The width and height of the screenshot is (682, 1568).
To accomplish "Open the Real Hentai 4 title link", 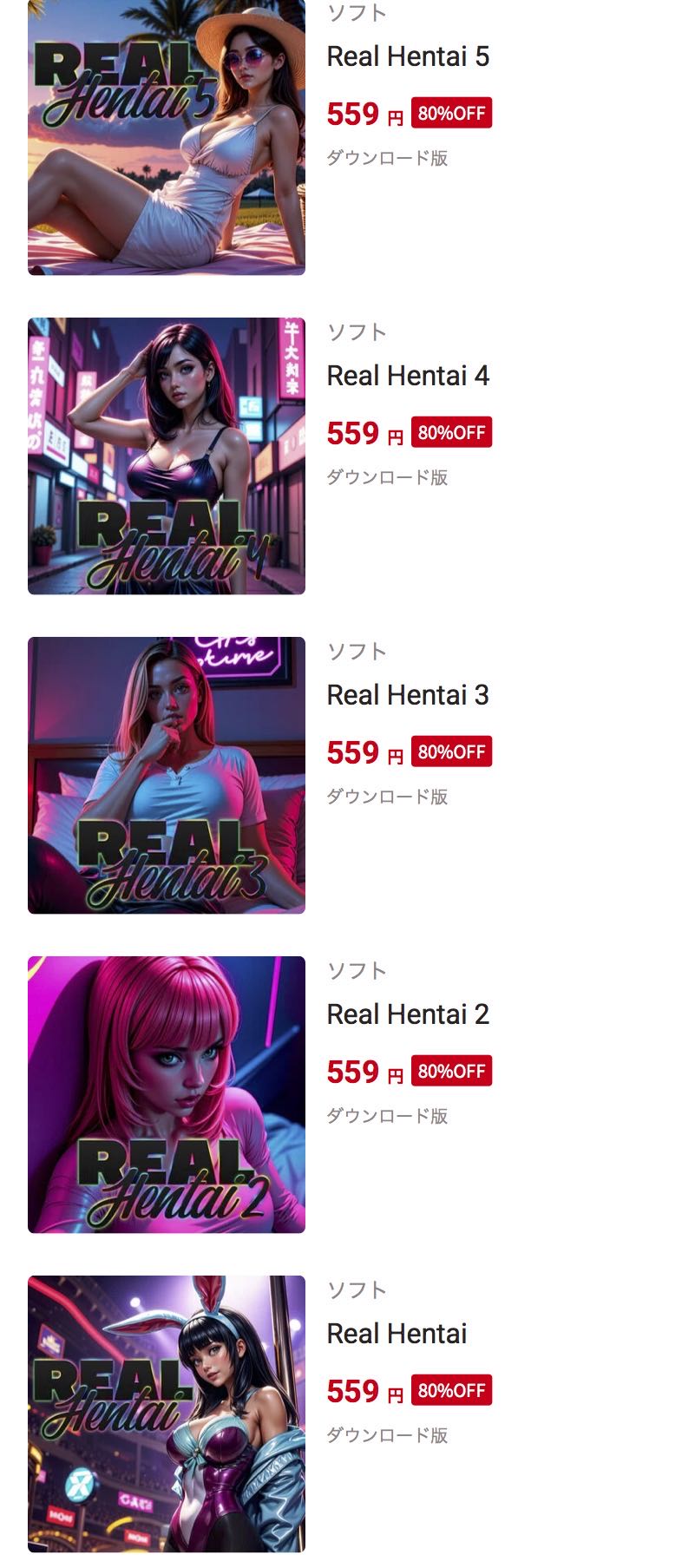I will [407, 376].
